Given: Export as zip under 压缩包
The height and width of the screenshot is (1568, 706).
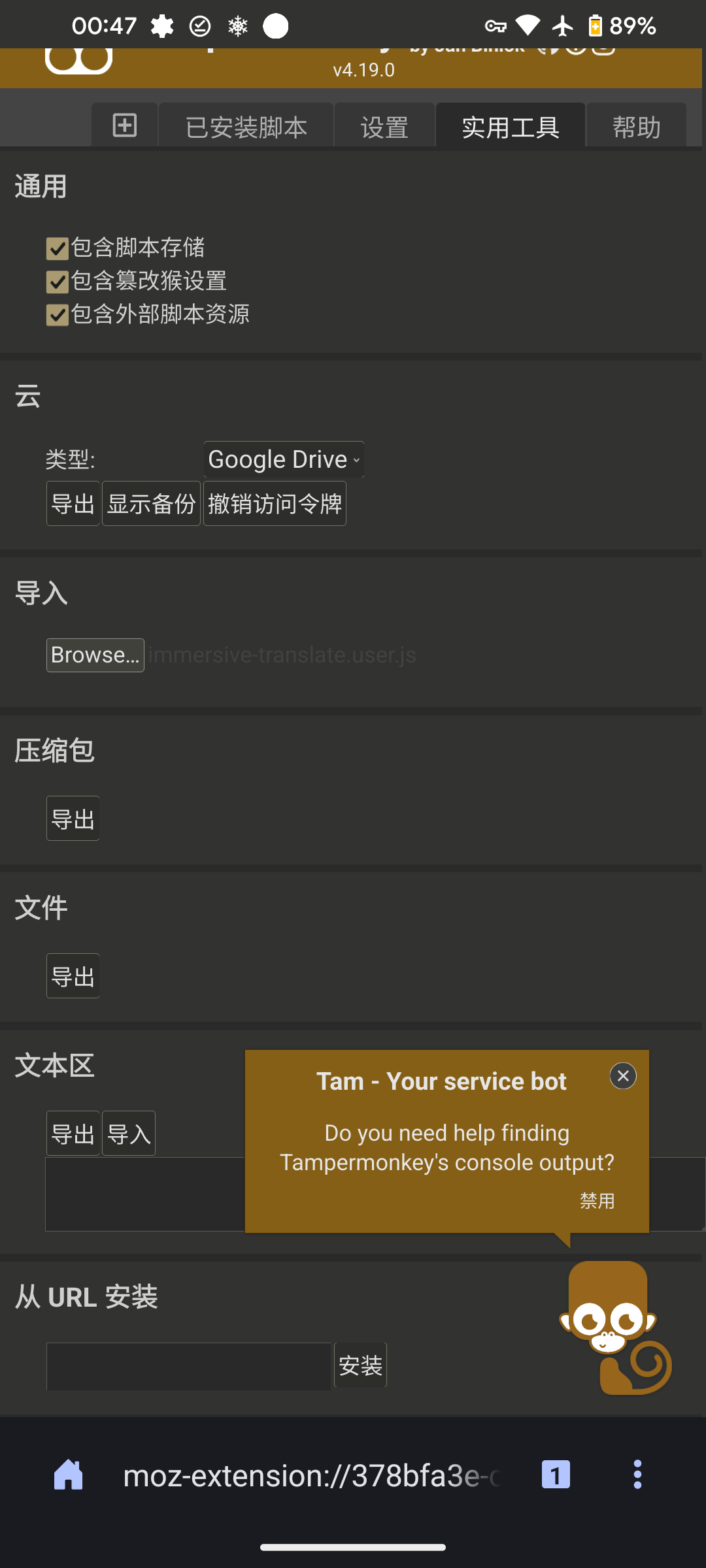Looking at the screenshot, I should coord(73,819).
